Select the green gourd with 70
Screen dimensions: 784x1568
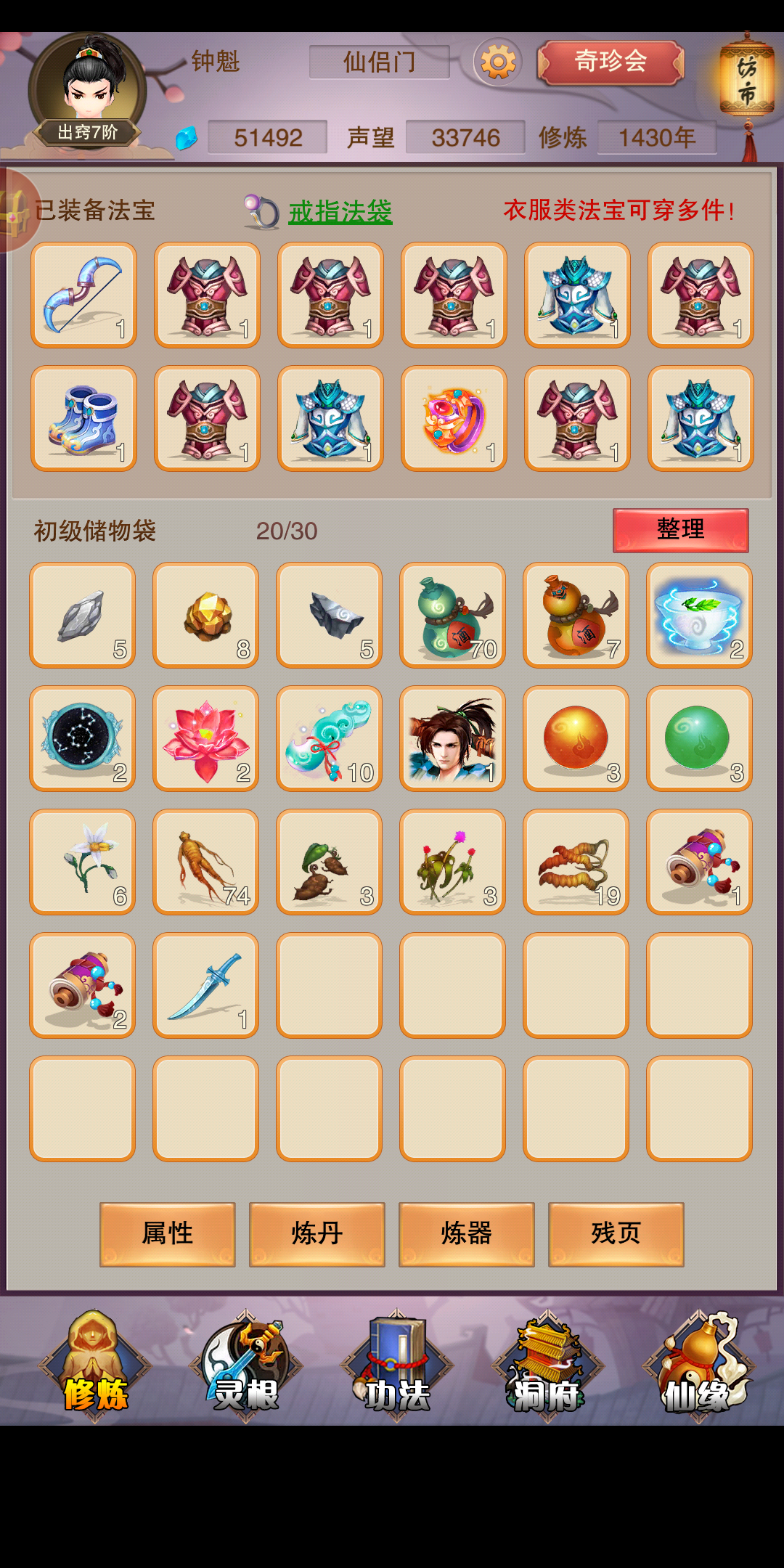453,615
